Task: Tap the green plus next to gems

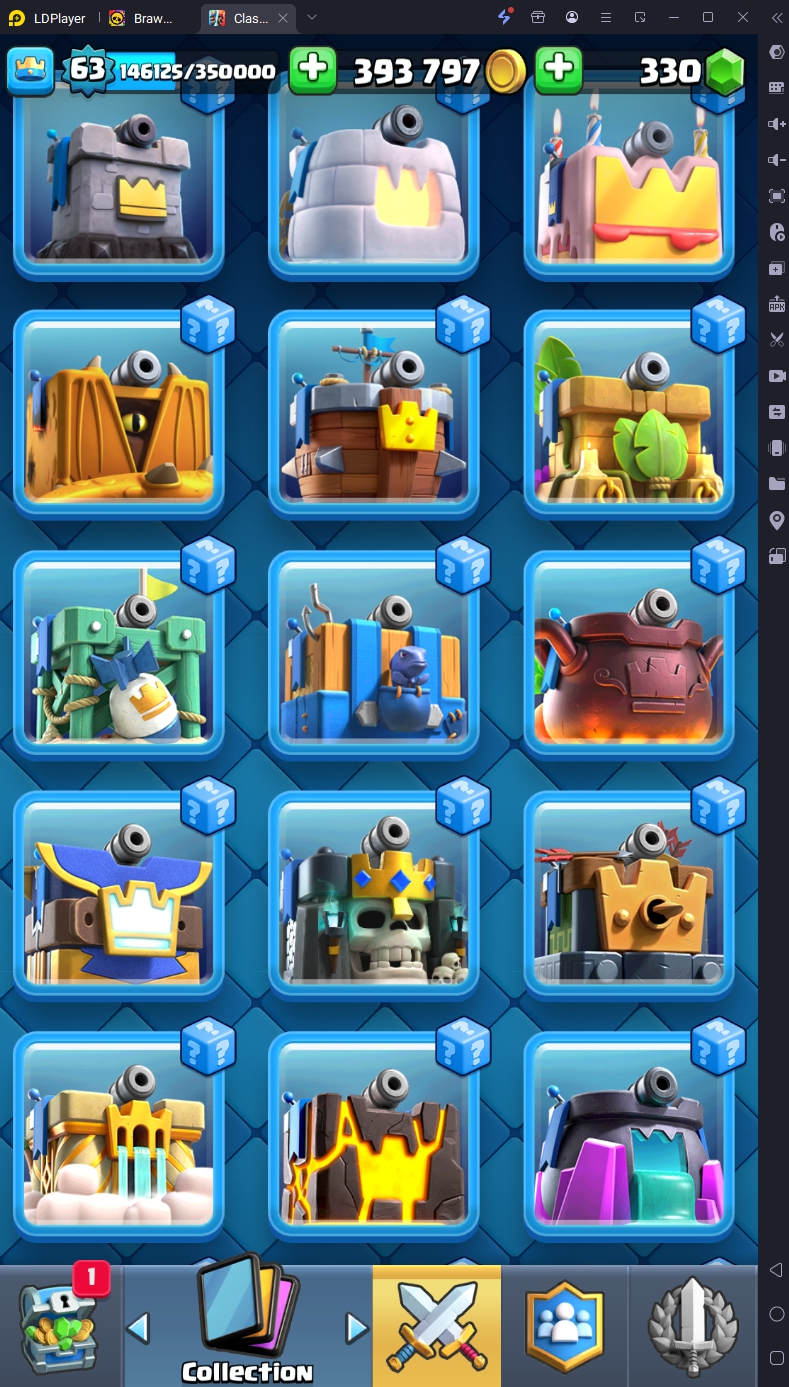Action: pos(559,69)
